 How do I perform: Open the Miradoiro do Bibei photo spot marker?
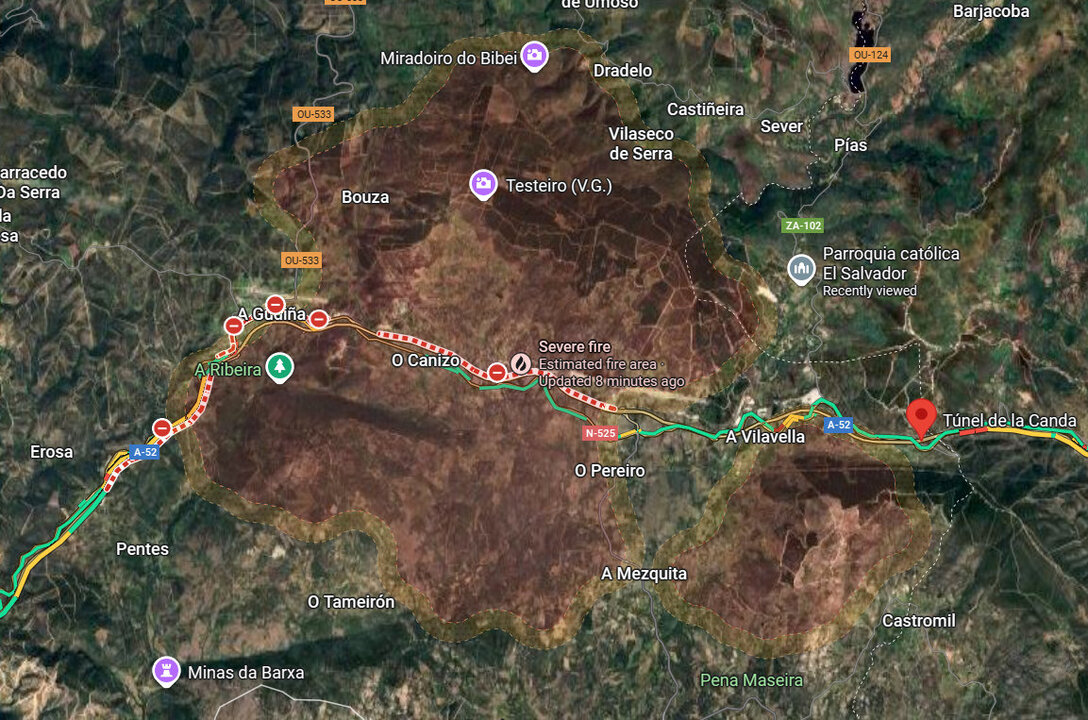coord(534,56)
